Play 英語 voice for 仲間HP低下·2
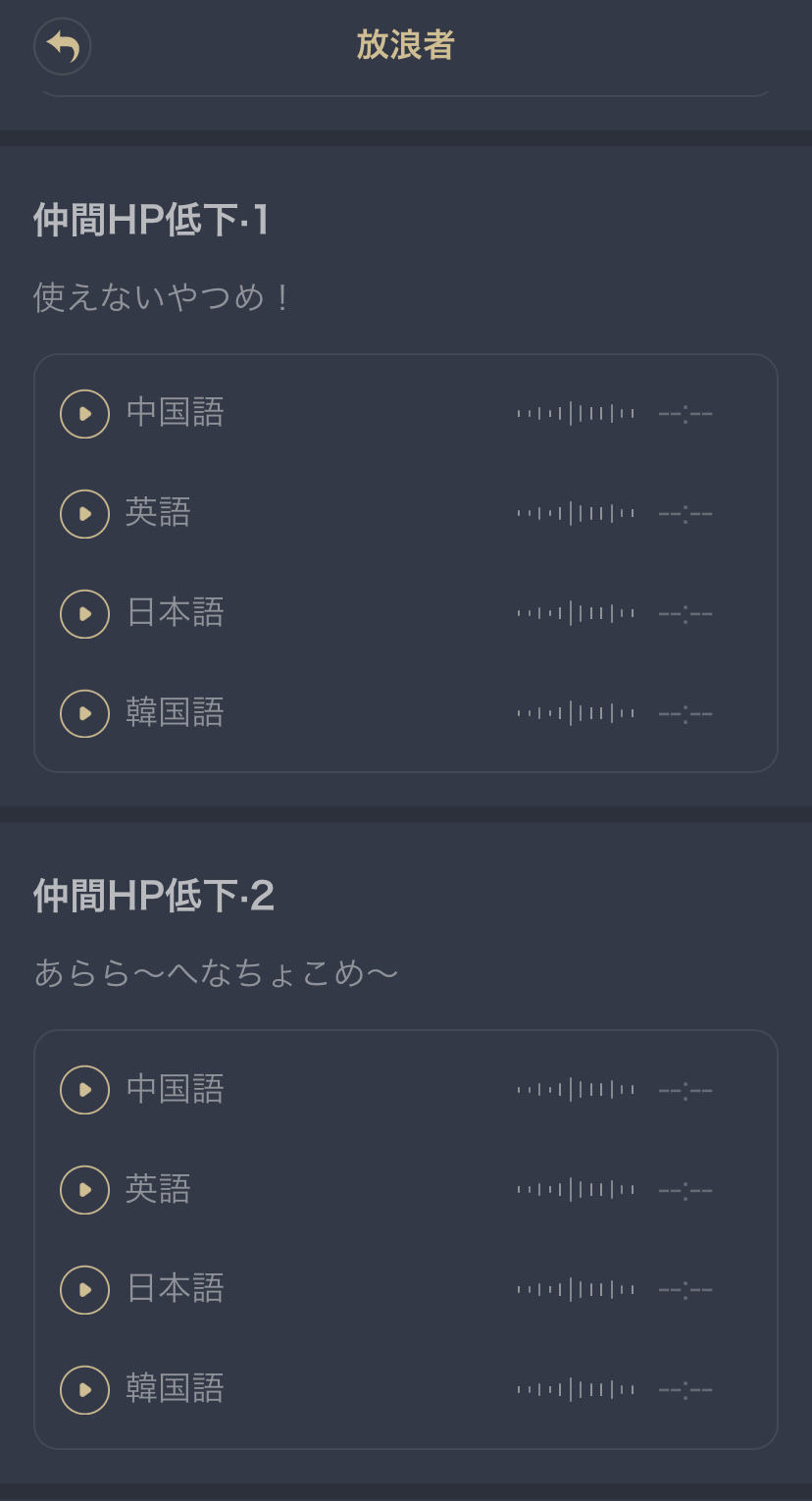The height and width of the screenshot is (1501, 812). point(84,1190)
